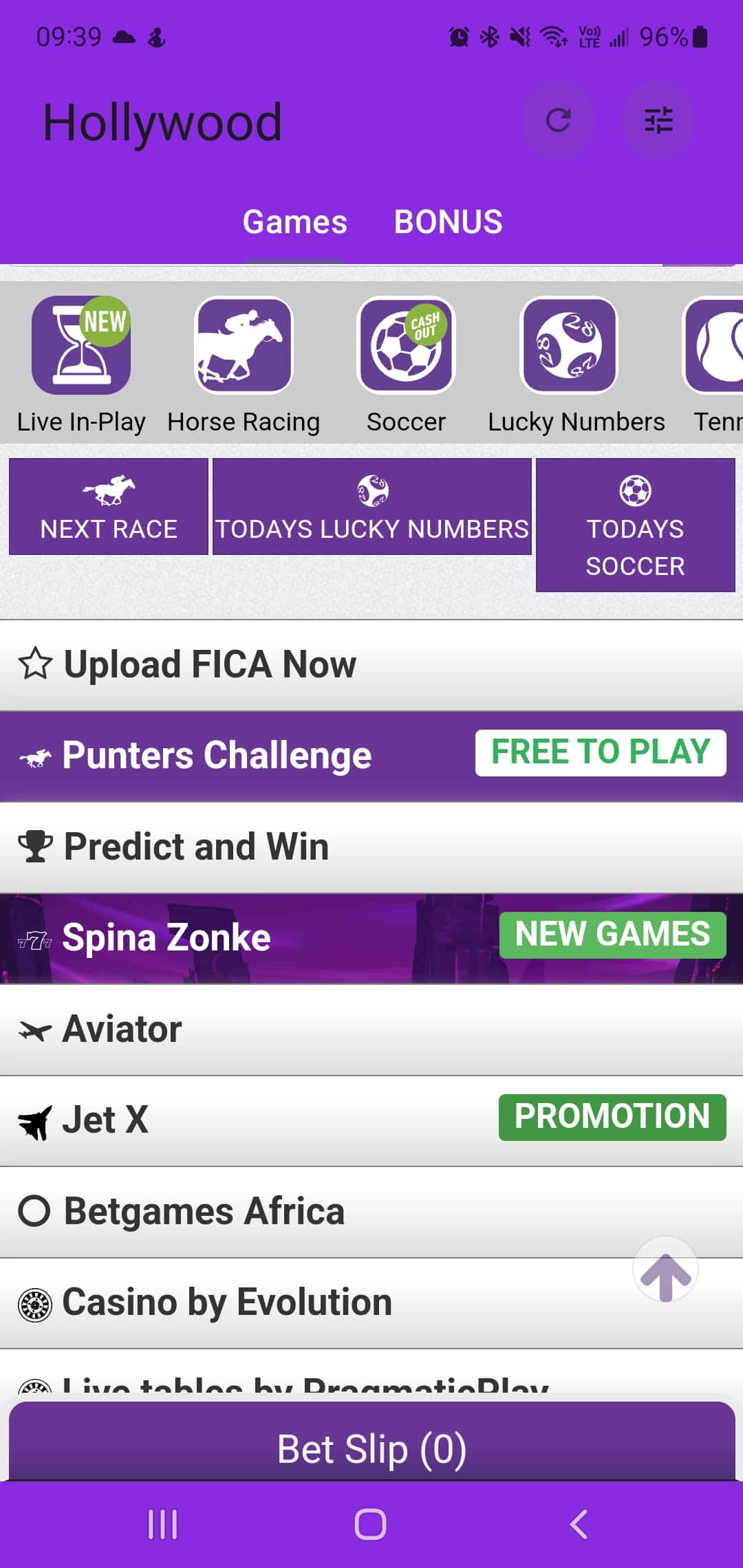Open Live In-Play sport category
Screen dimensions: 743x1568
81,366
